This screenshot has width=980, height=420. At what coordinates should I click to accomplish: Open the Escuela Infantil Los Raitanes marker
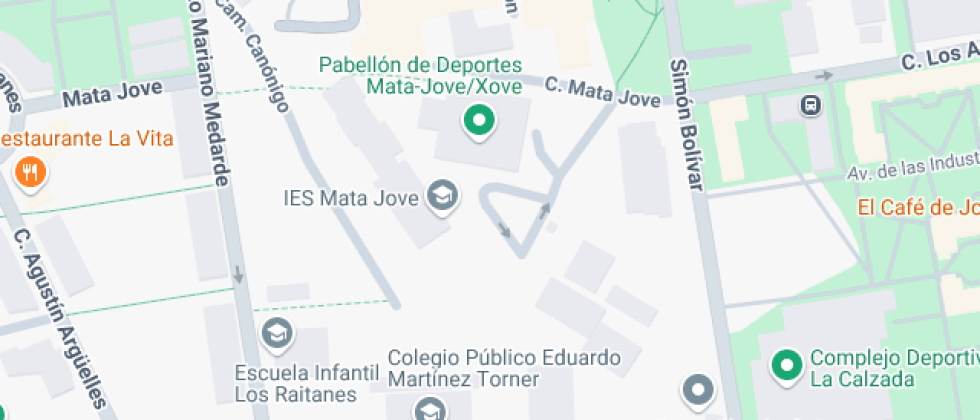278,334
